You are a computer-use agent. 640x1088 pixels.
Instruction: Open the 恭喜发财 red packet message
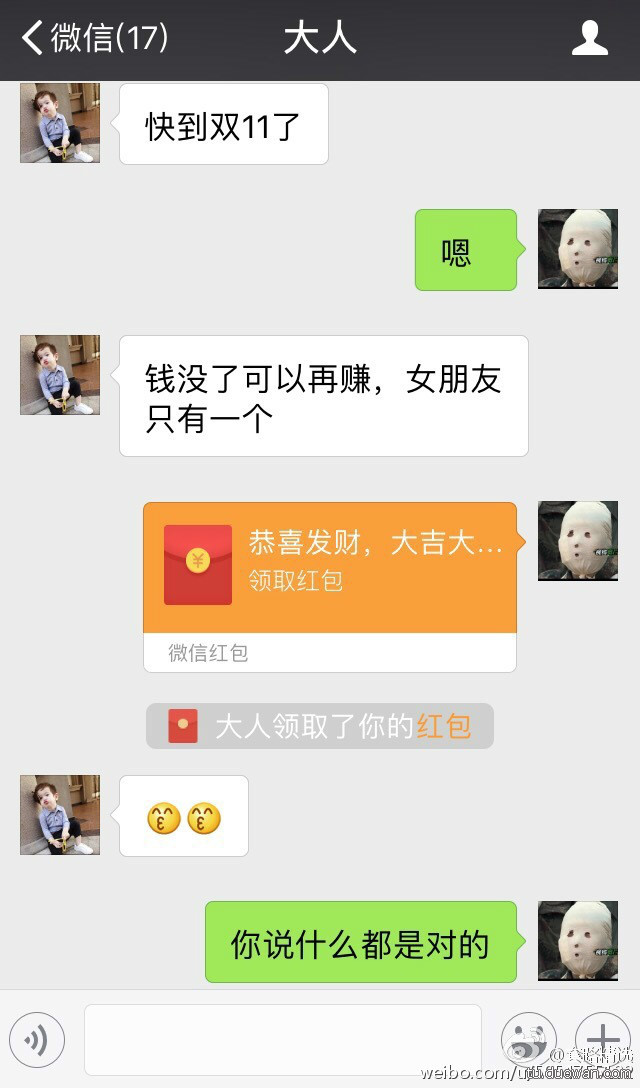[330, 568]
